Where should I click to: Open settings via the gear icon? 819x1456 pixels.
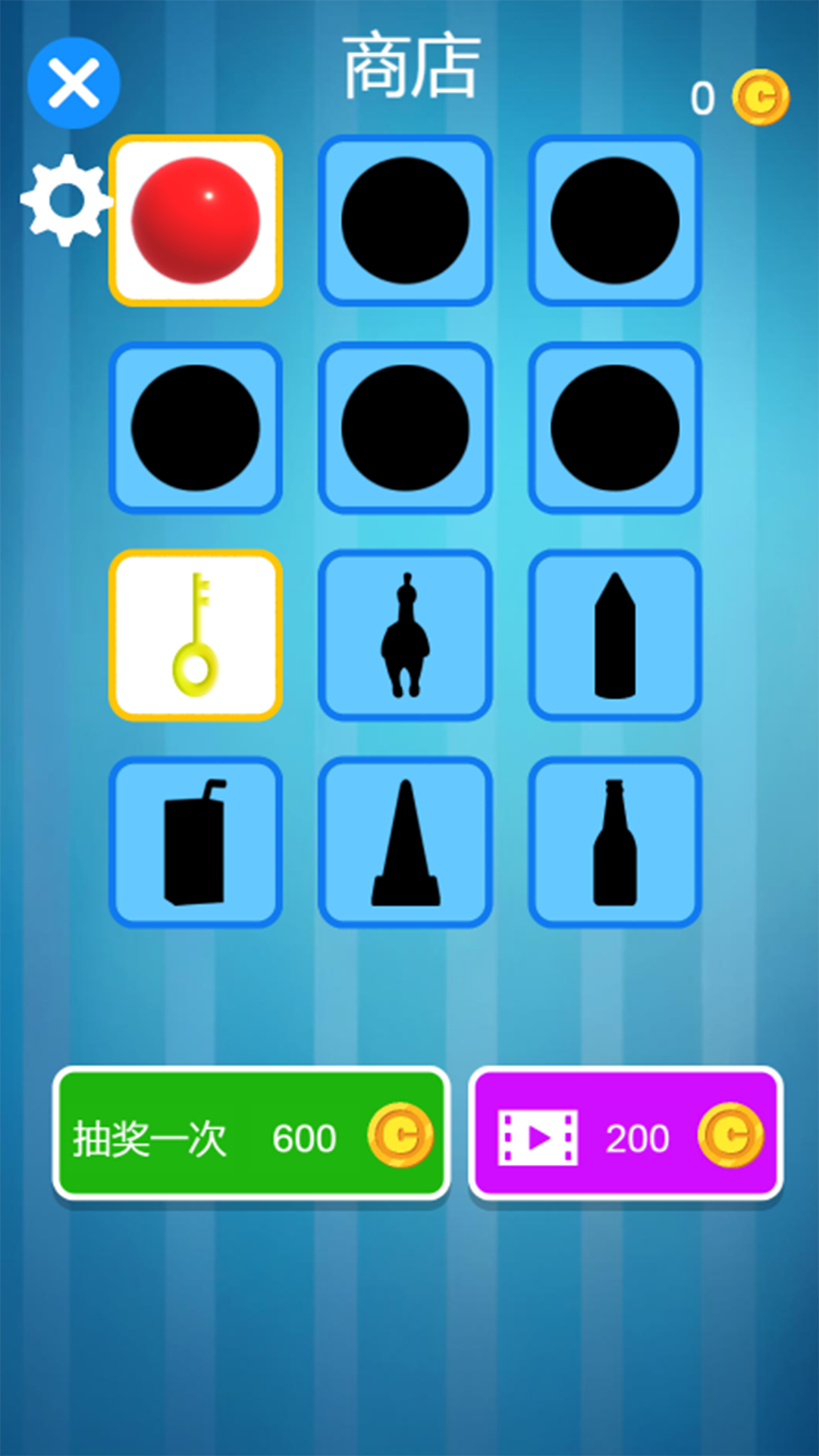pos(67,200)
